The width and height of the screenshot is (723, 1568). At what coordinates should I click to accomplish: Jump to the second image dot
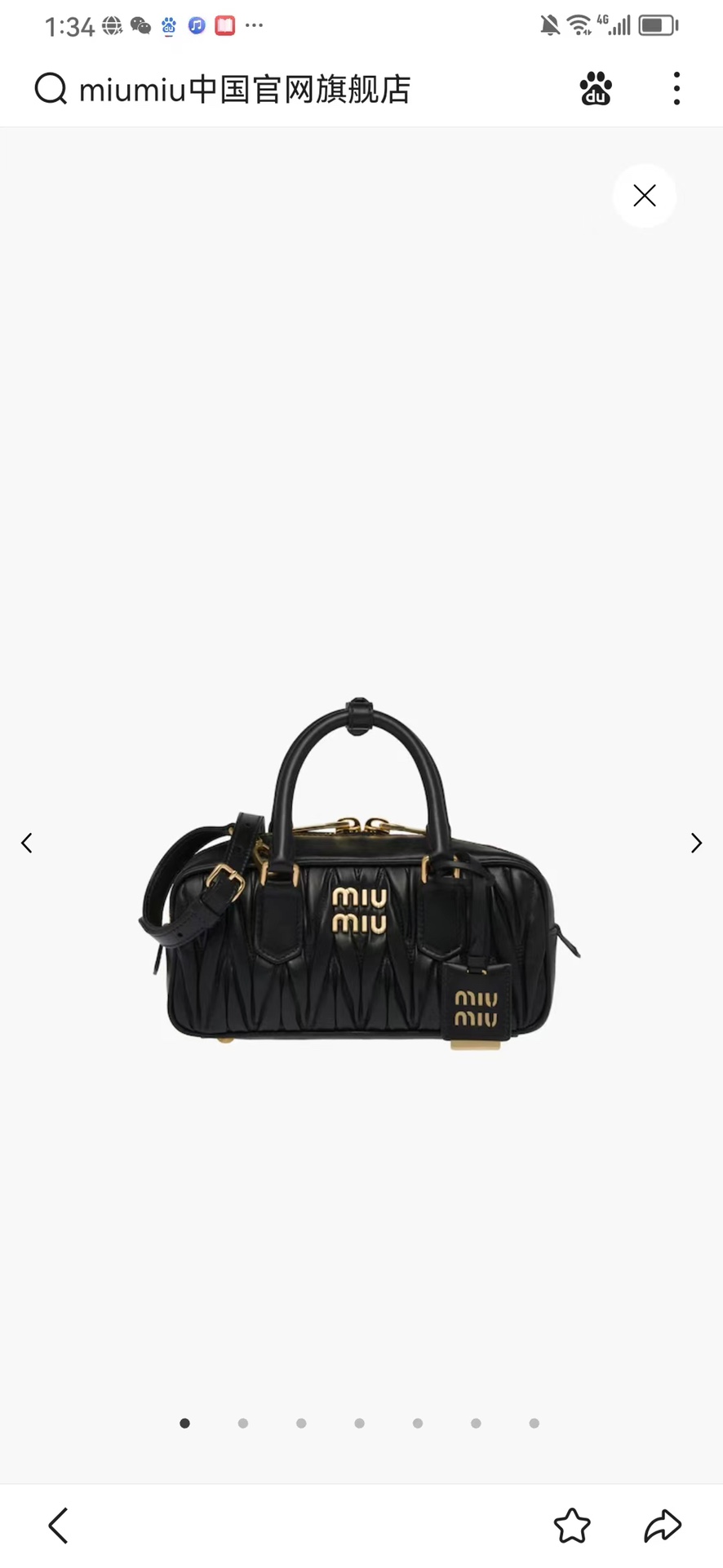243,1423
